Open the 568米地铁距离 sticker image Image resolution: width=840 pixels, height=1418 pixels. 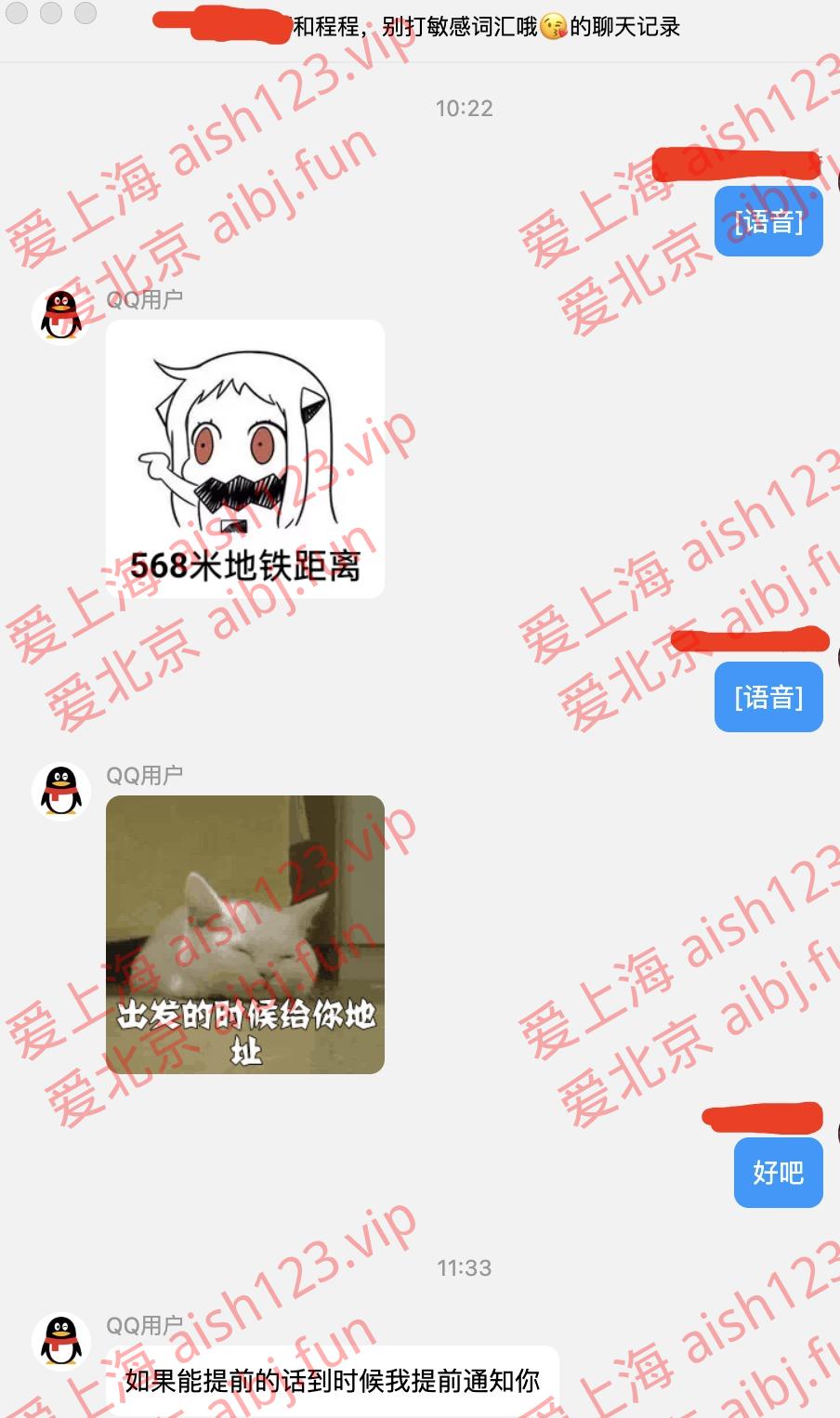click(245, 459)
